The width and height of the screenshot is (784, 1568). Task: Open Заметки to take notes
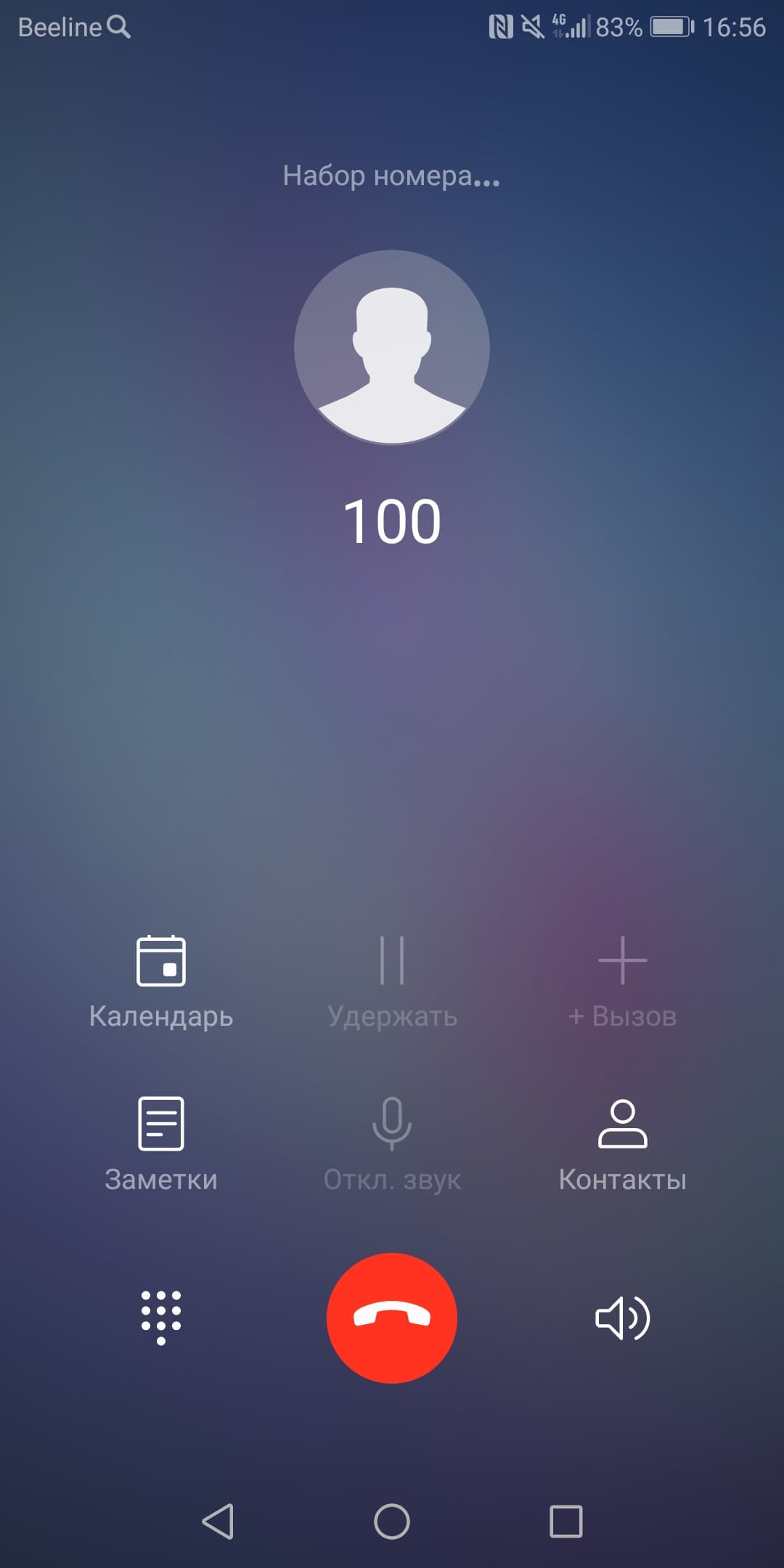160,1143
